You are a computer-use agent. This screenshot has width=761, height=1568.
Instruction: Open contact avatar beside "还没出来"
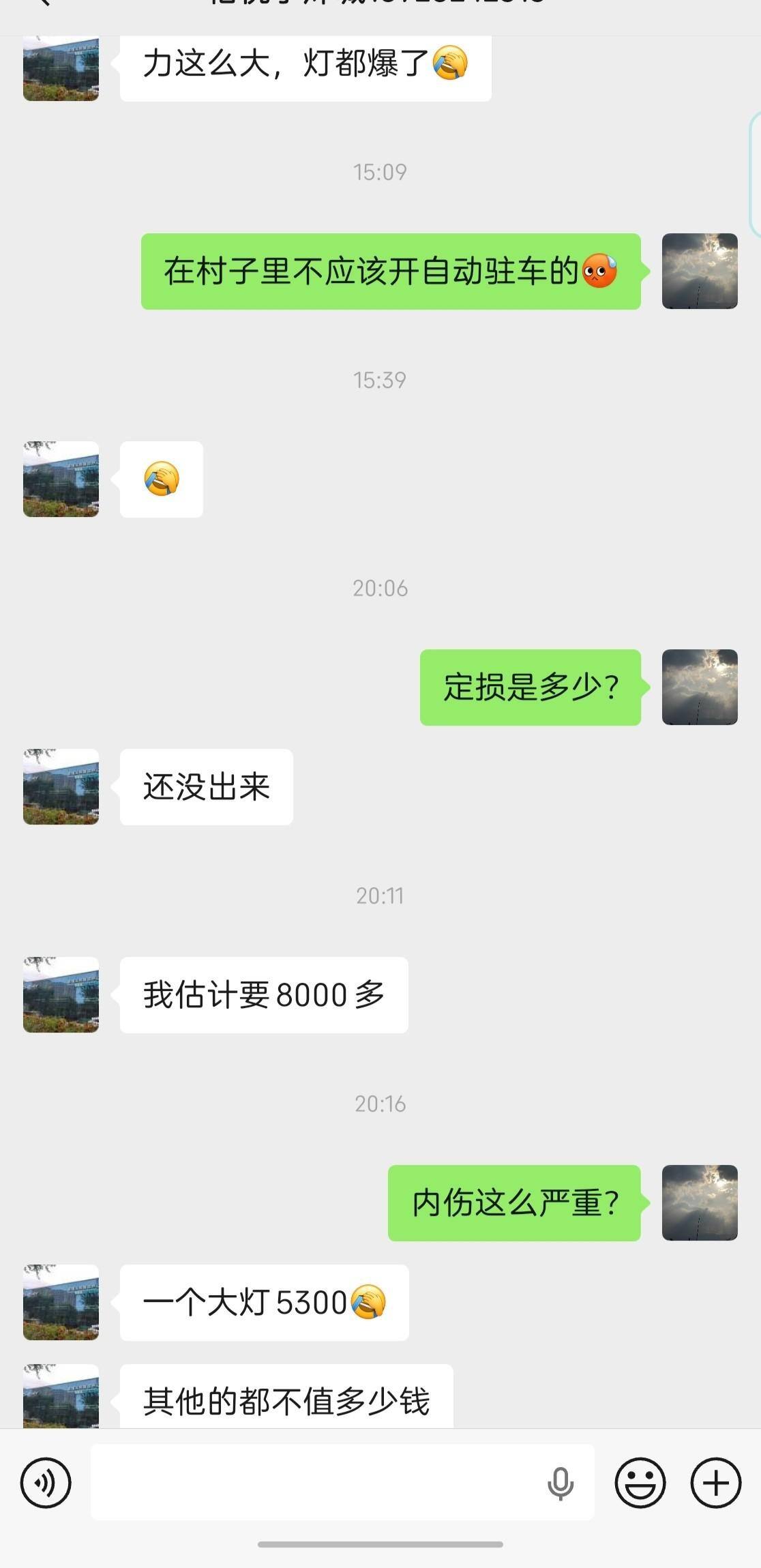pyautogui.click(x=61, y=786)
